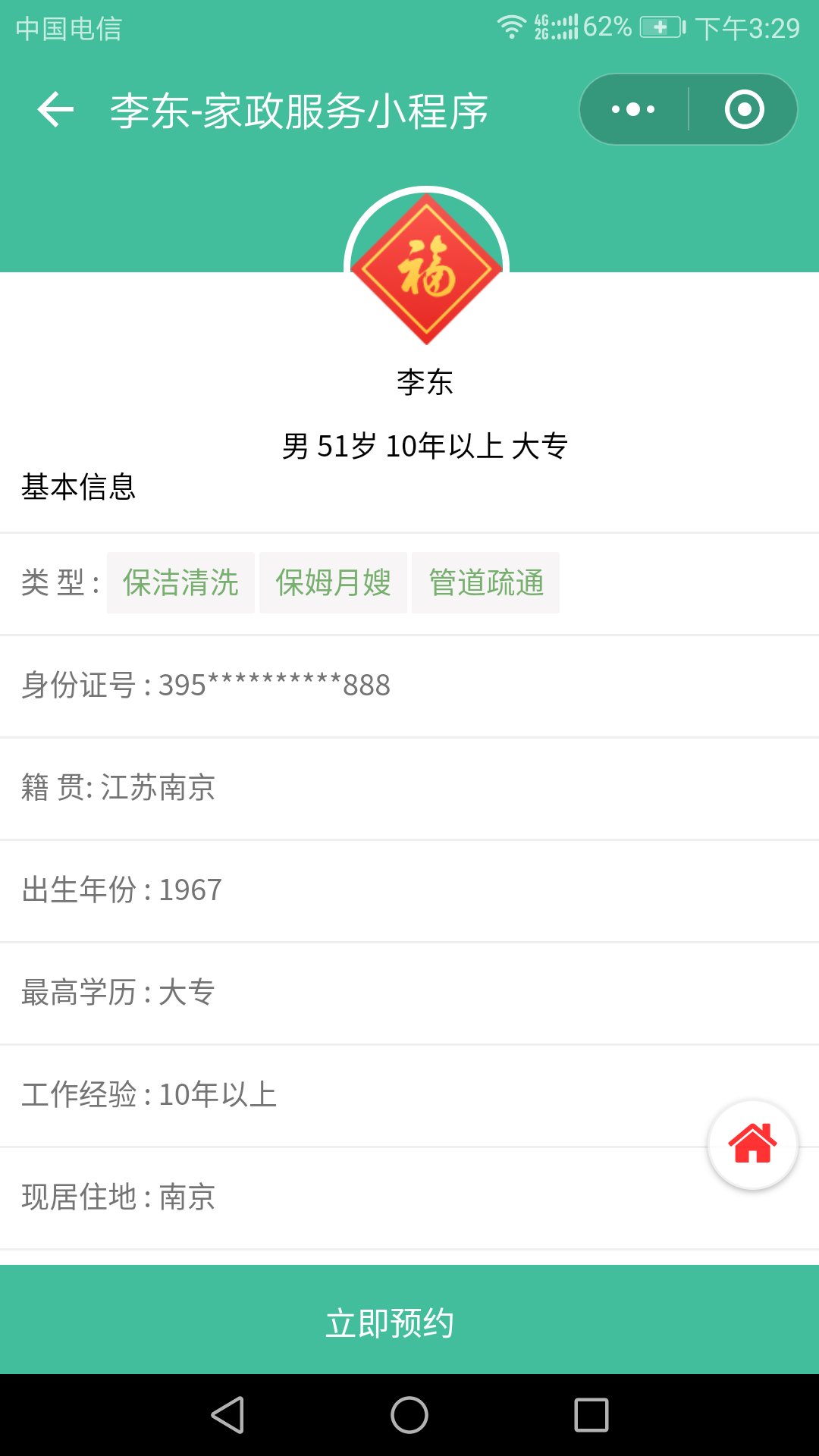Return to home via floating house icon
819x1456 pixels.
[x=752, y=1144]
